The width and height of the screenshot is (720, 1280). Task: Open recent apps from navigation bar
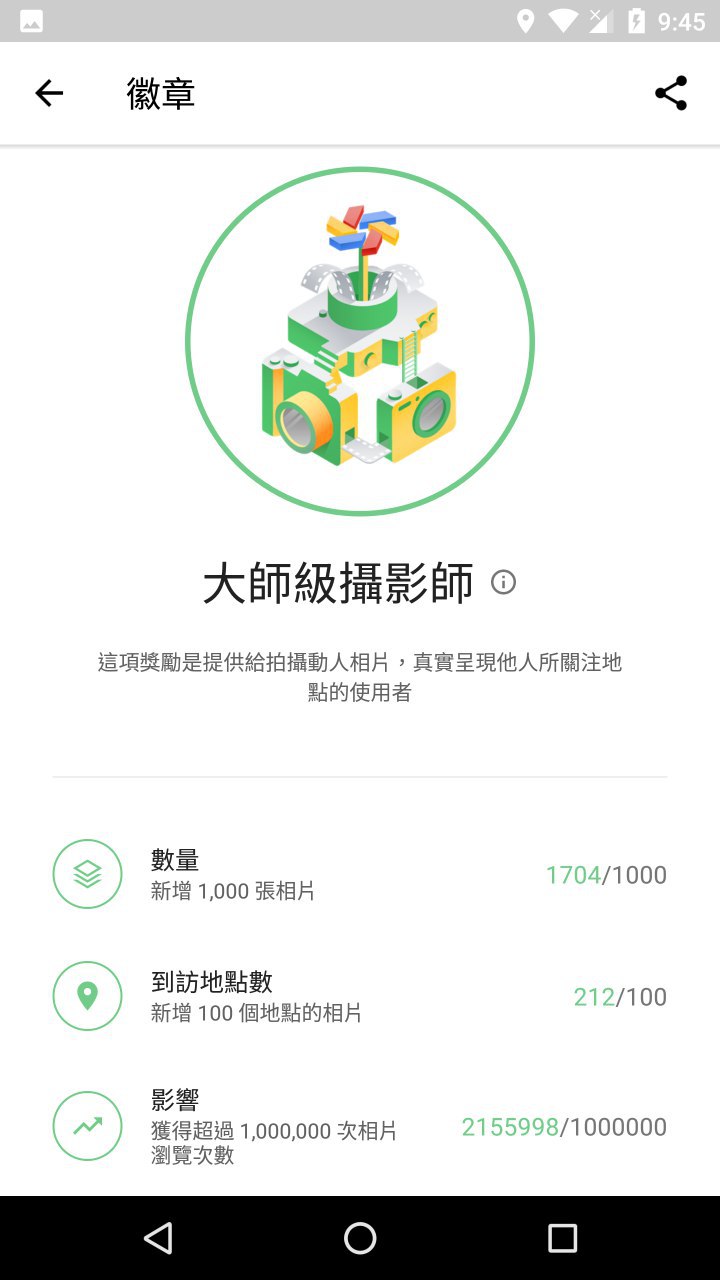coord(562,1238)
